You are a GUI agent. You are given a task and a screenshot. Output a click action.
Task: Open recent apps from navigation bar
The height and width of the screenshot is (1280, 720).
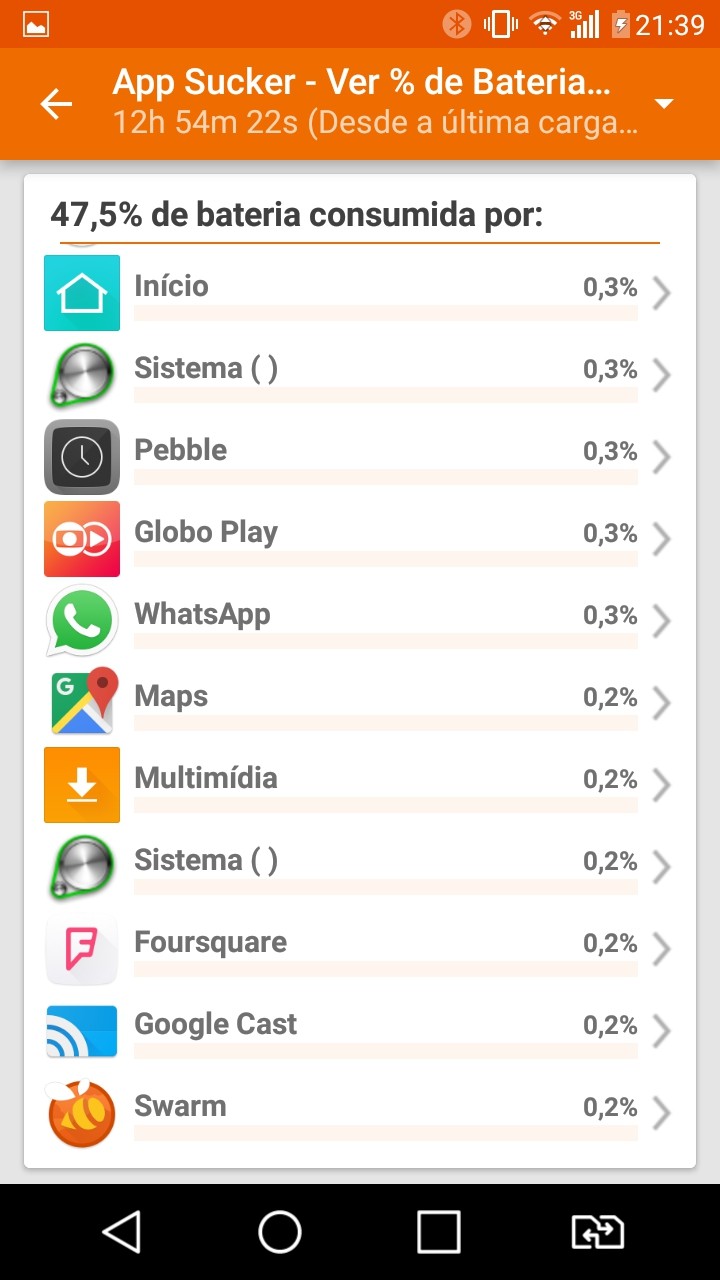[439, 1232]
